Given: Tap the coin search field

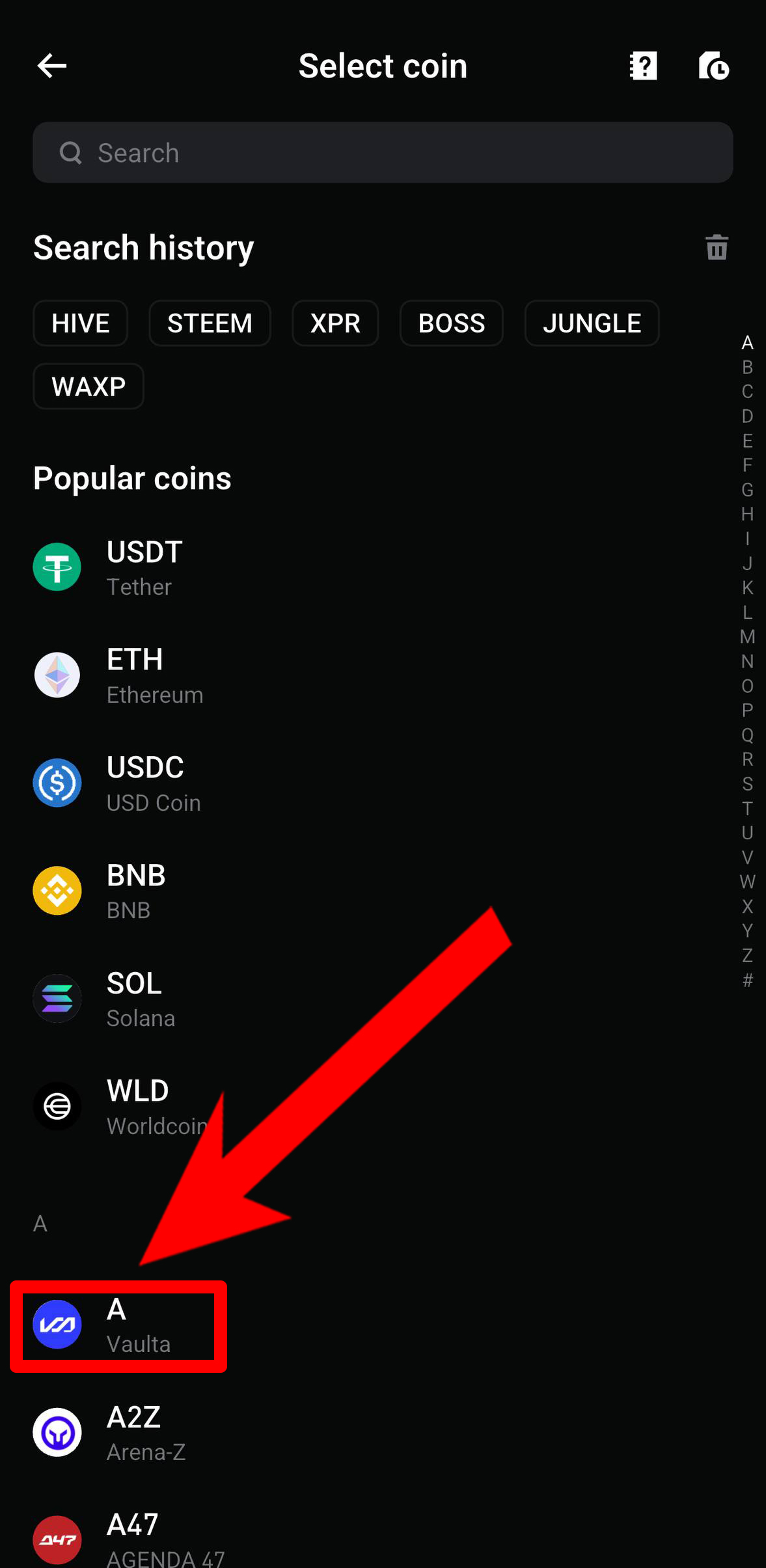Looking at the screenshot, I should [383, 153].
